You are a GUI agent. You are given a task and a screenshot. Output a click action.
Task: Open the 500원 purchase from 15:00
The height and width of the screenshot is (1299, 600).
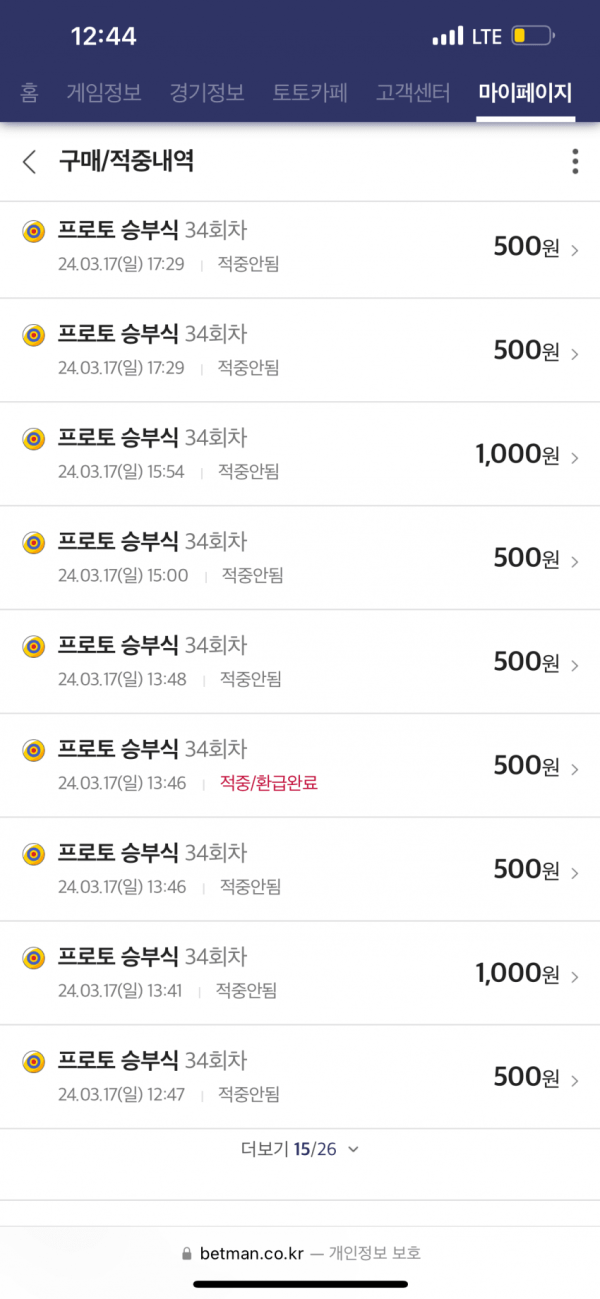[300, 558]
